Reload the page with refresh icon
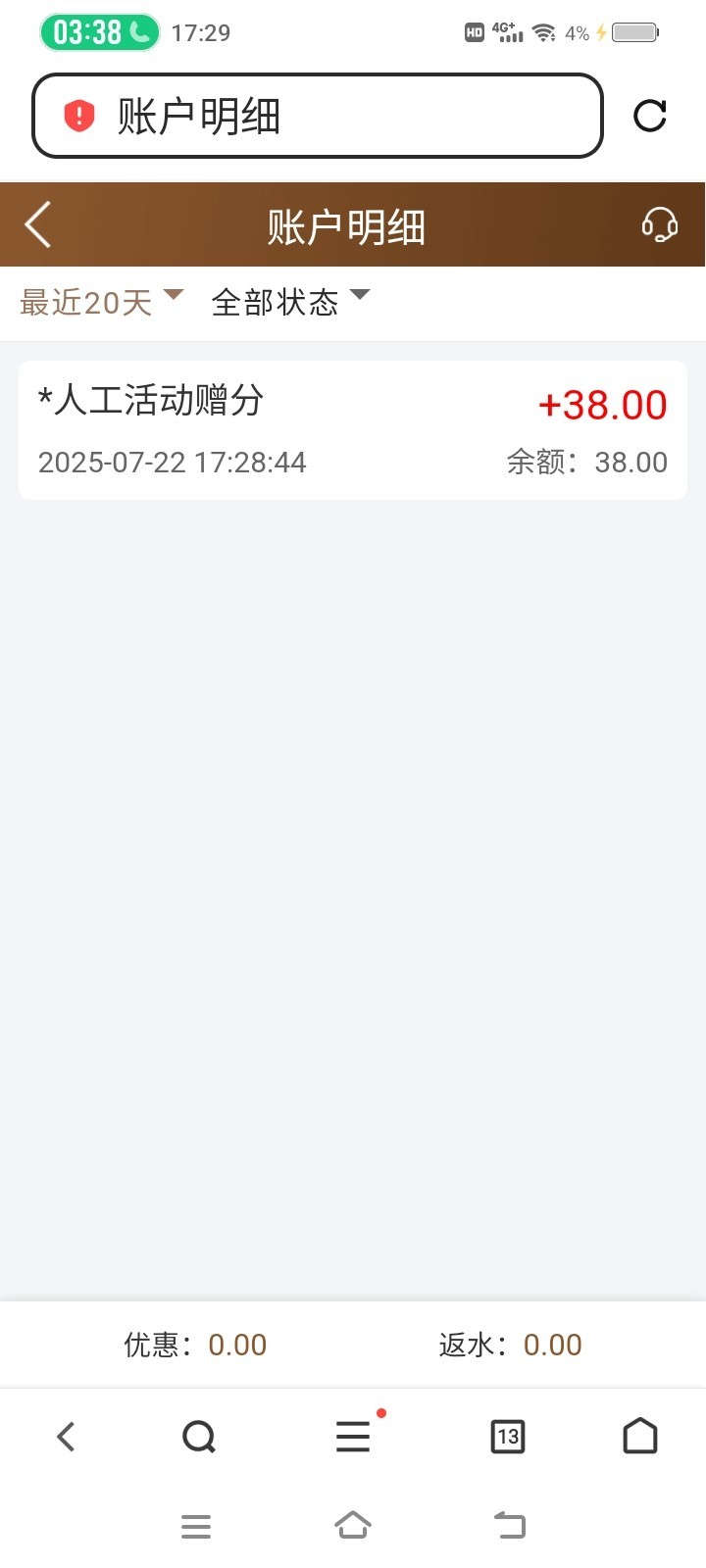The height and width of the screenshot is (1568, 706). tap(649, 116)
